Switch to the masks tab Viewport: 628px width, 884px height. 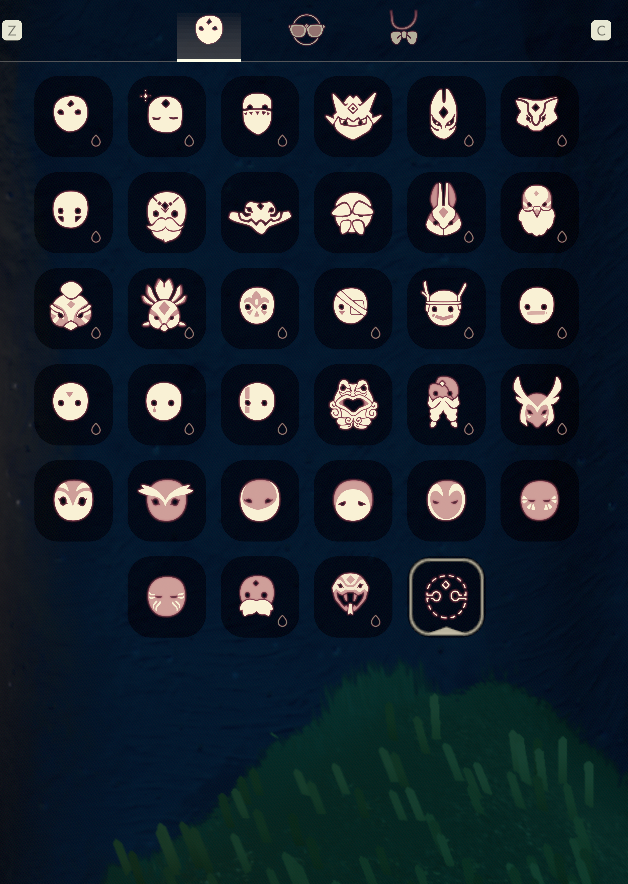(209, 33)
